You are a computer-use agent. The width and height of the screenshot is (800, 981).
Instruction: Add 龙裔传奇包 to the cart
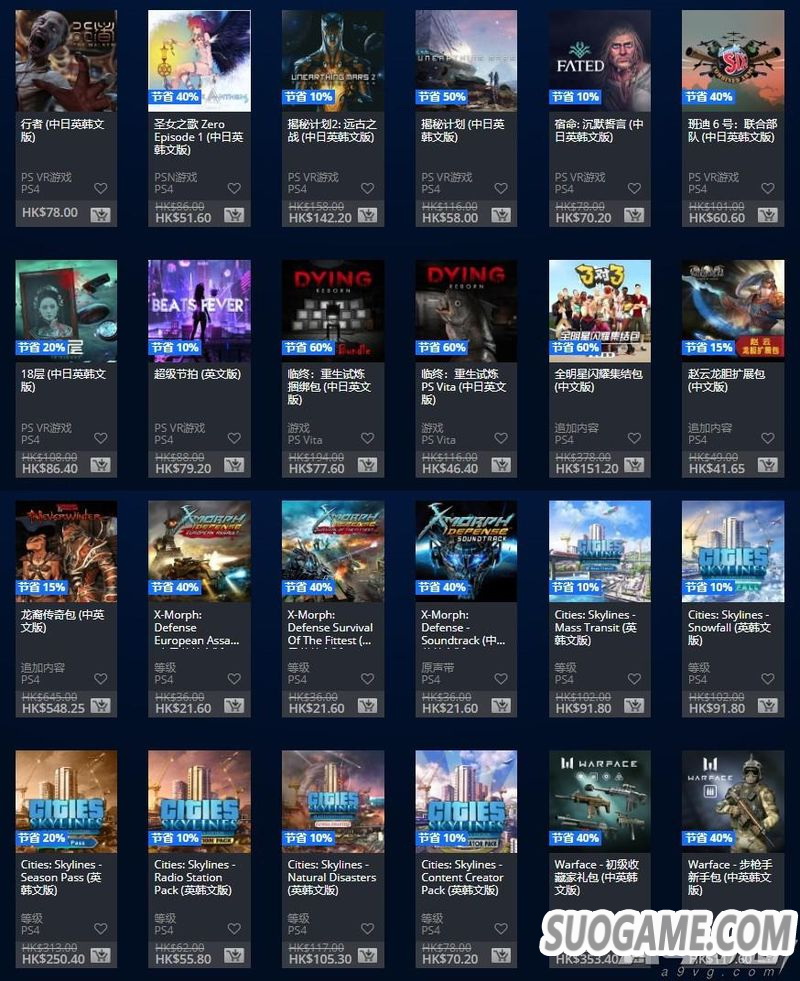pos(100,706)
